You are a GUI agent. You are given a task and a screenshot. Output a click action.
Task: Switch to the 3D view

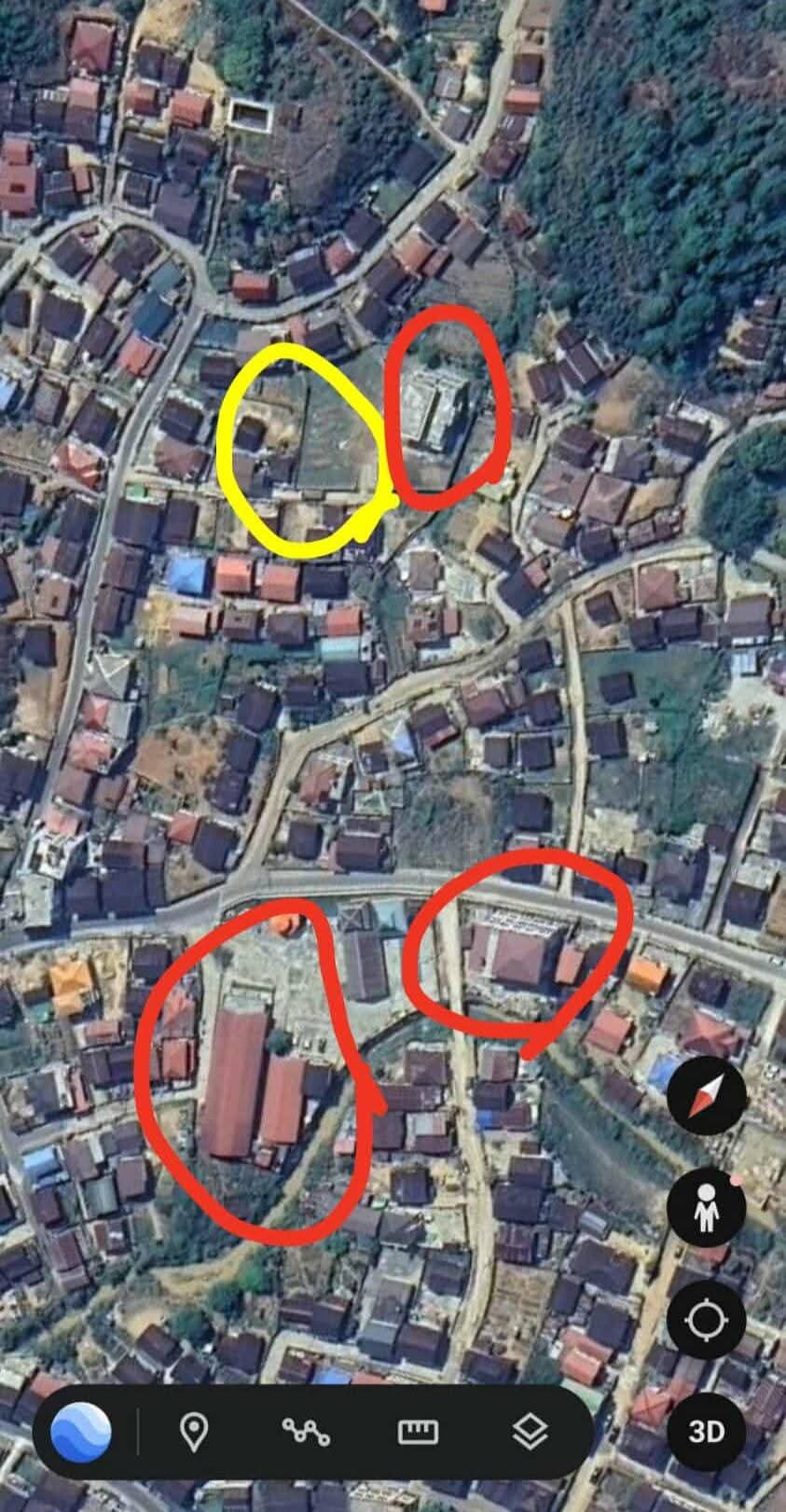[x=706, y=1432]
